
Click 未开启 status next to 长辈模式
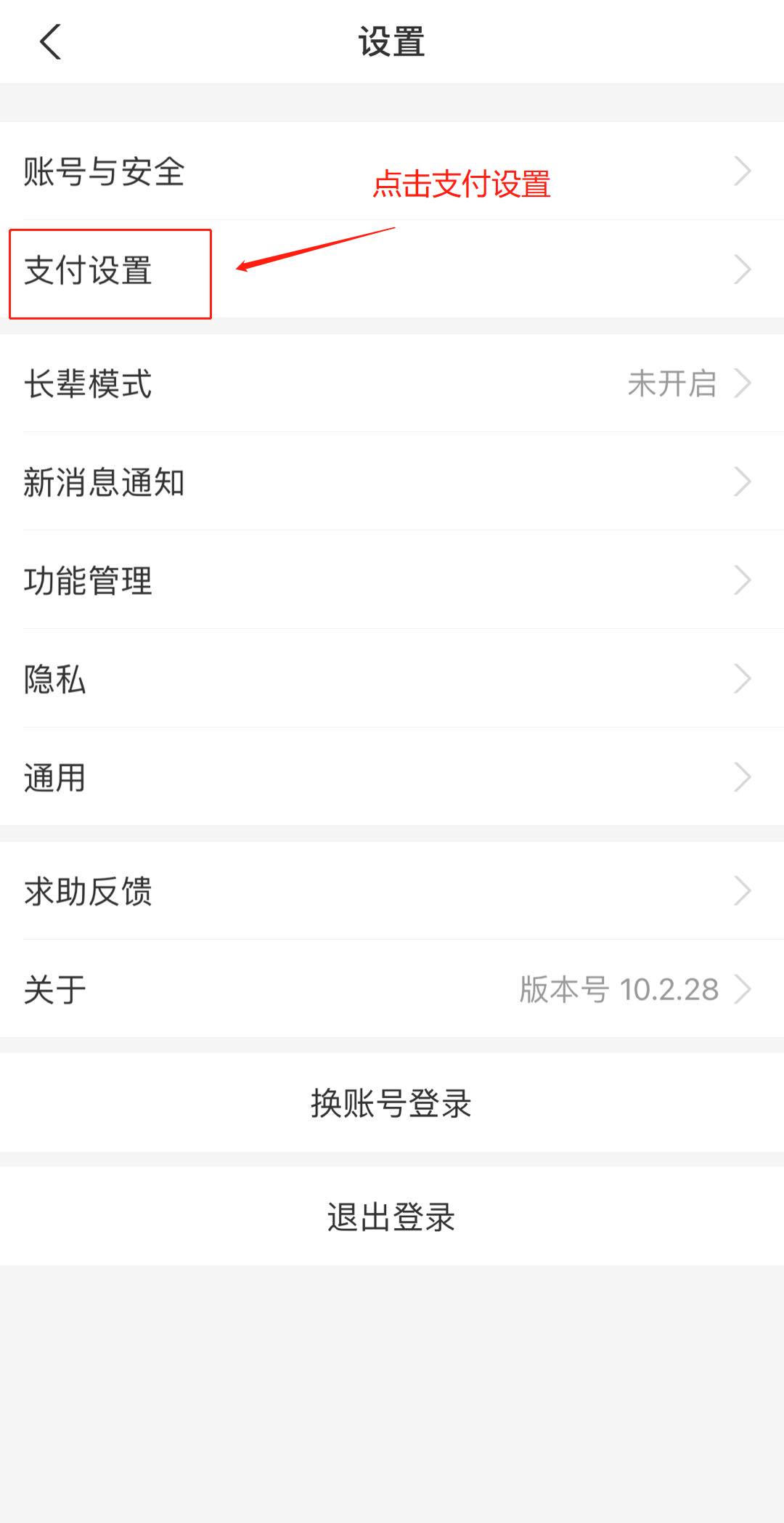pyautogui.click(x=671, y=383)
